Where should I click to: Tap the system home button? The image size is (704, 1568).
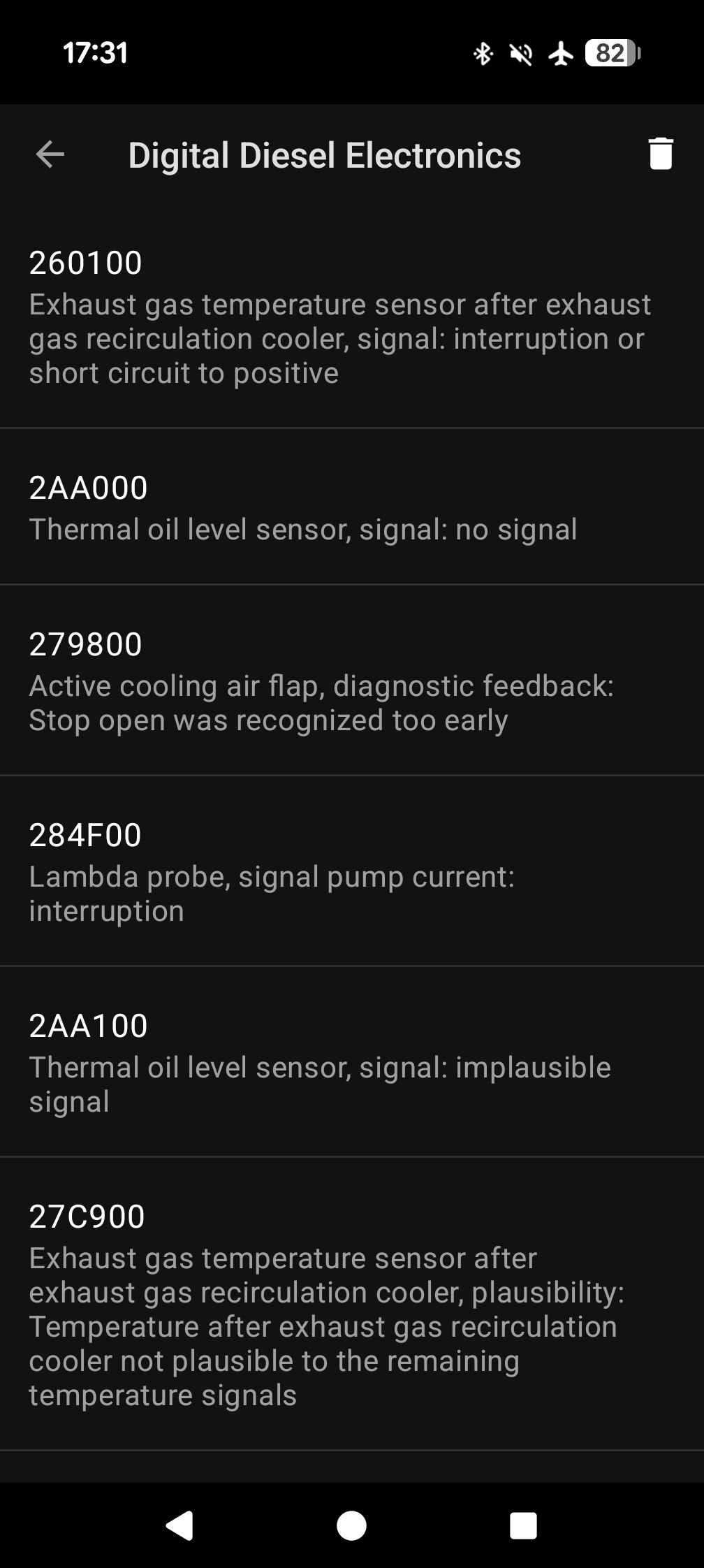351,1525
